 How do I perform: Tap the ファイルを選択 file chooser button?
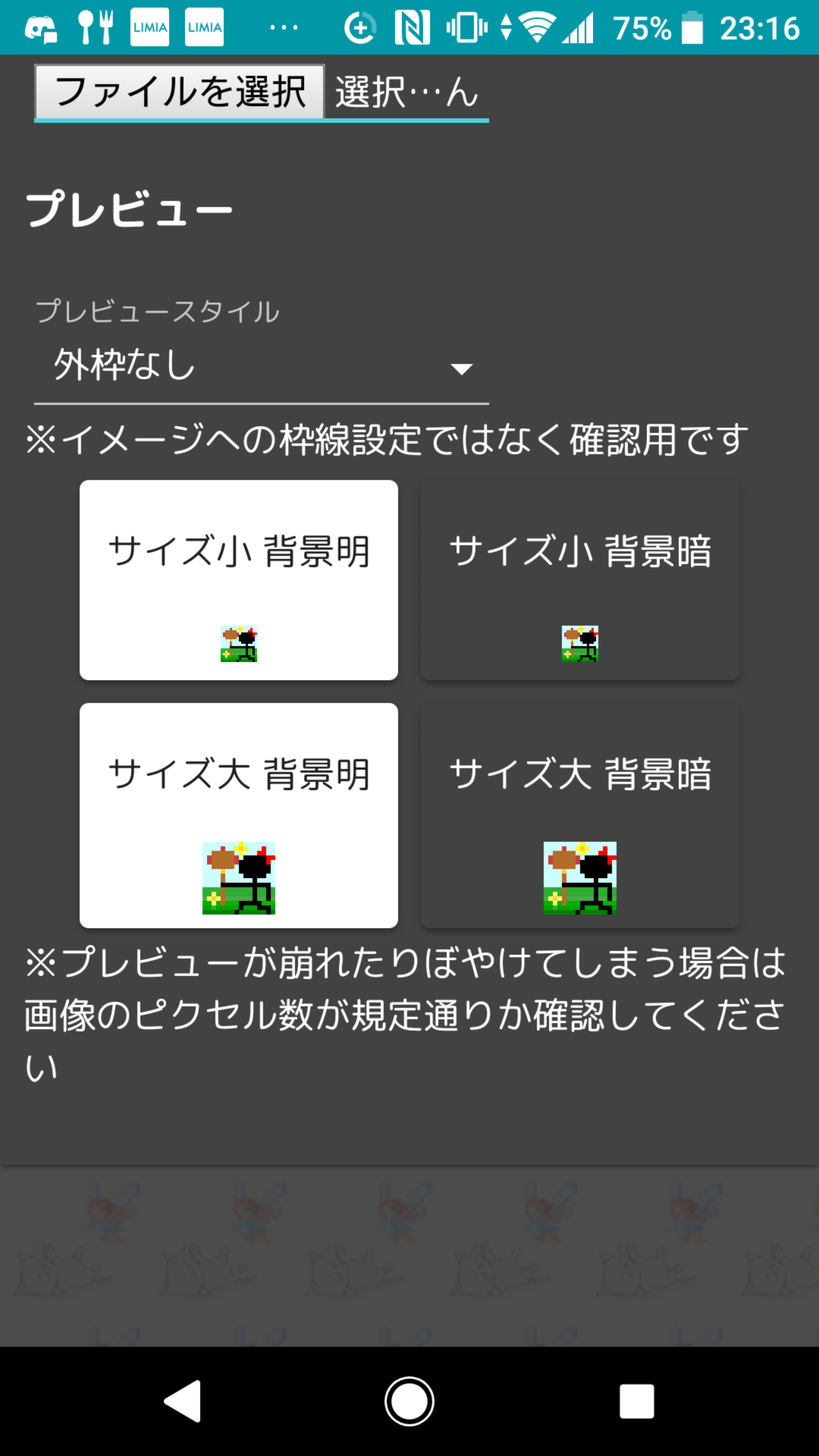click(180, 91)
